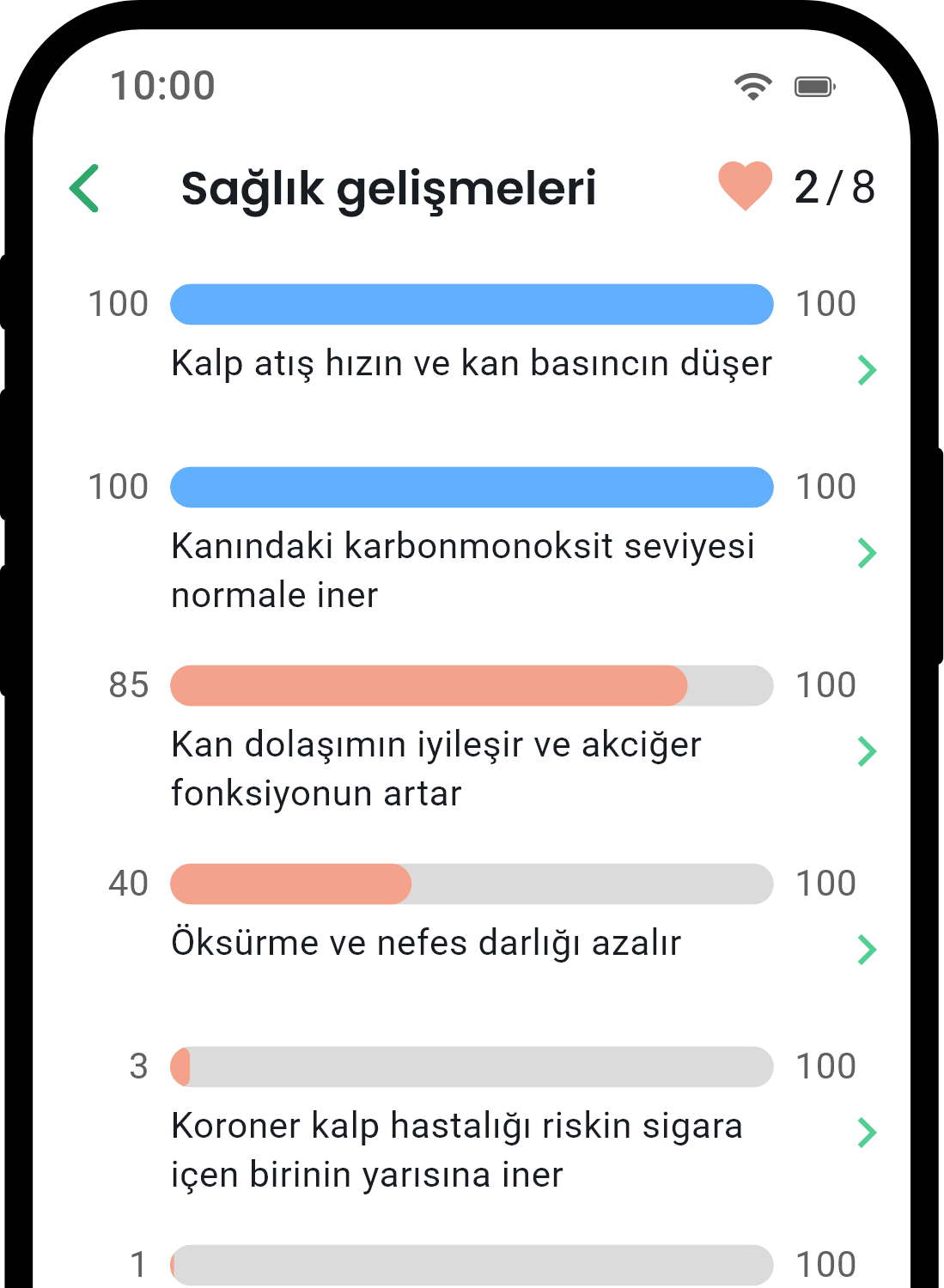Tap the green back arrow
Screen dimensions: 944x1288
(x=85, y=187)
